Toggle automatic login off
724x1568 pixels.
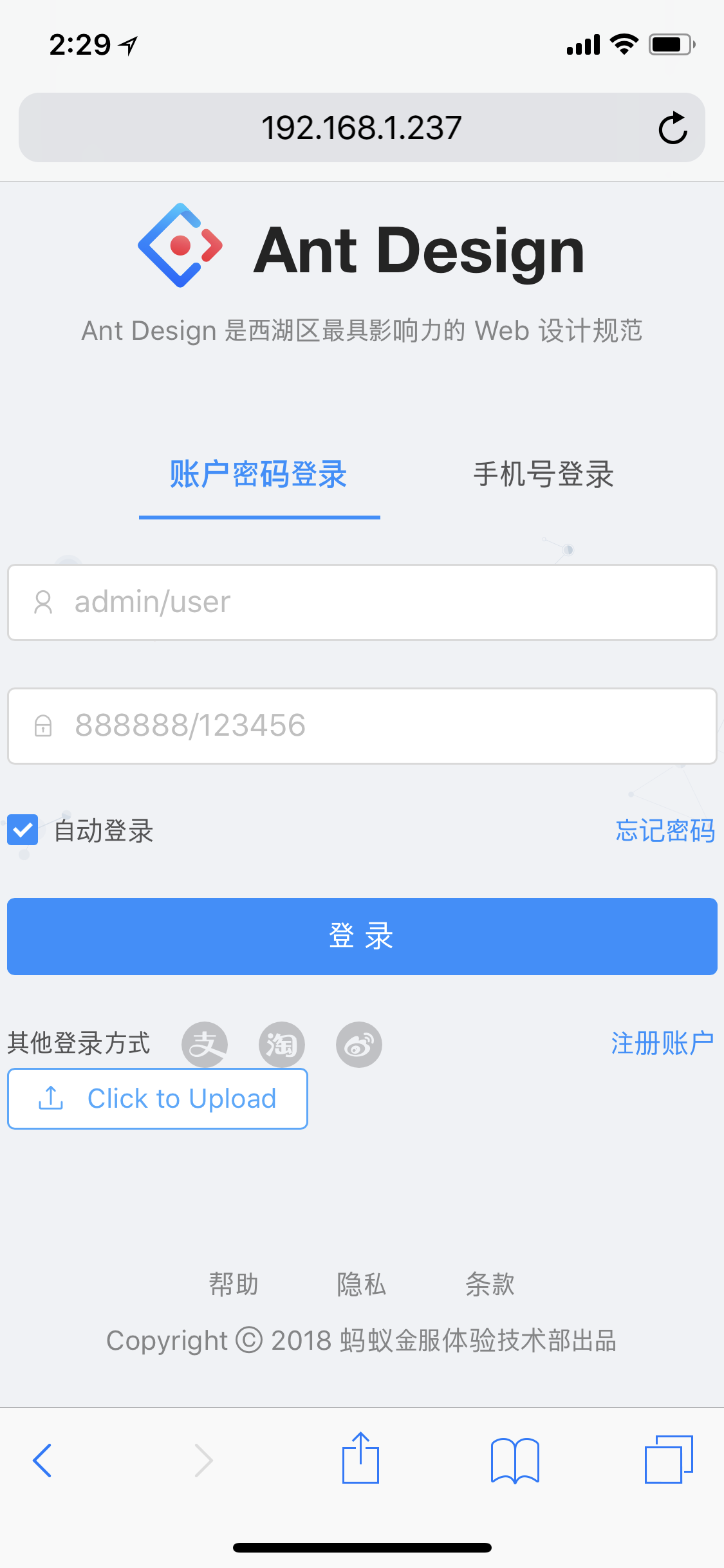click(x=22, y=831)
